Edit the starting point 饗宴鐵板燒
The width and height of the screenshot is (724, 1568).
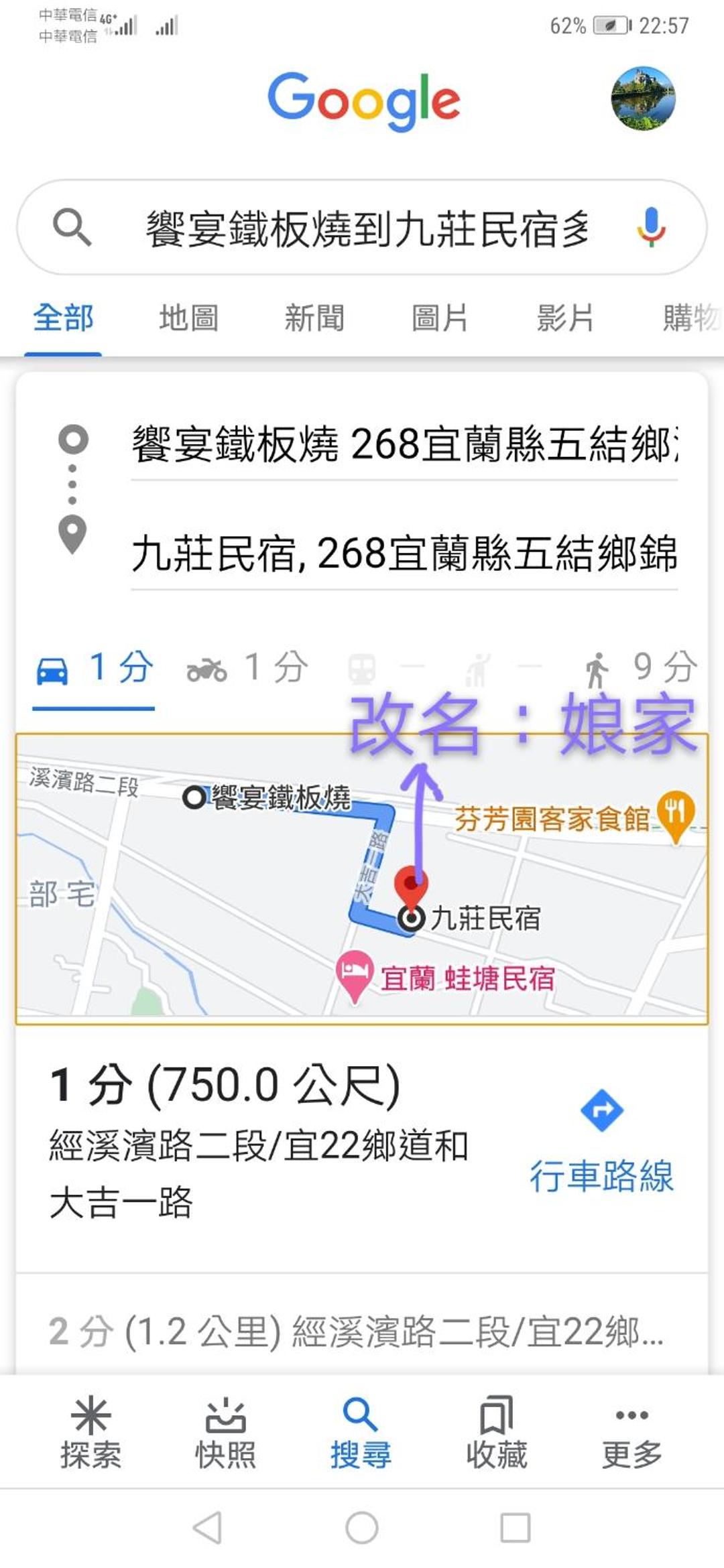pyautogui.click(x=404, y=444)
